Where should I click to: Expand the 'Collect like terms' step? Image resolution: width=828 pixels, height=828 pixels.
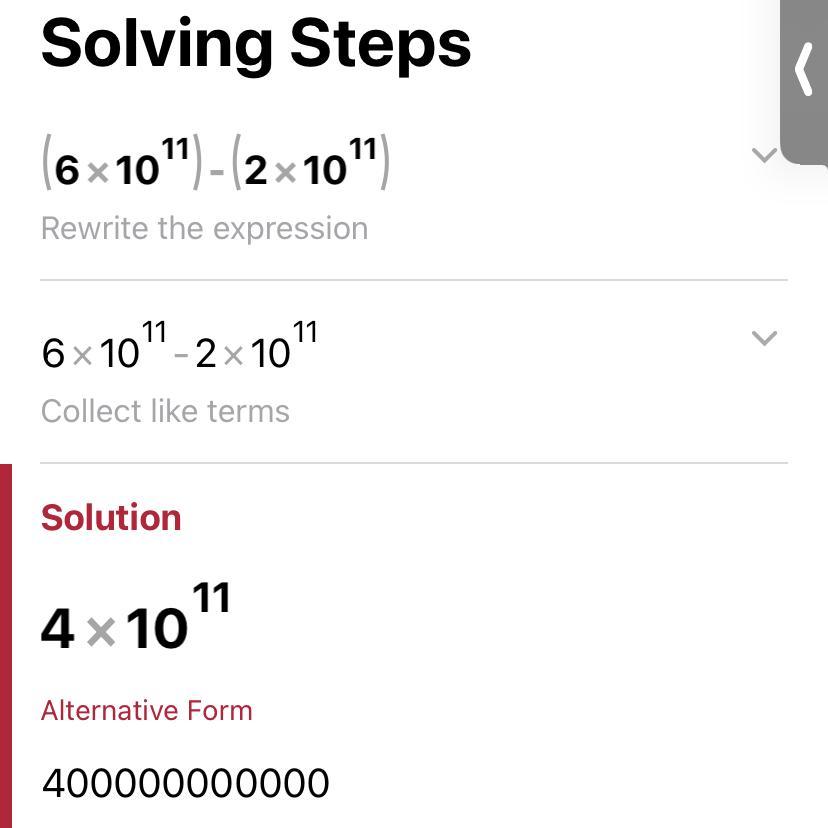764,338
